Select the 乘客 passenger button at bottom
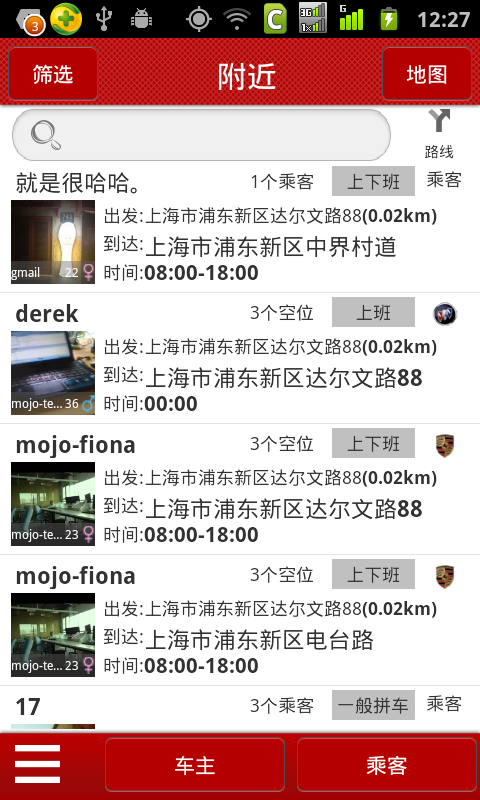 coord(387,765)
